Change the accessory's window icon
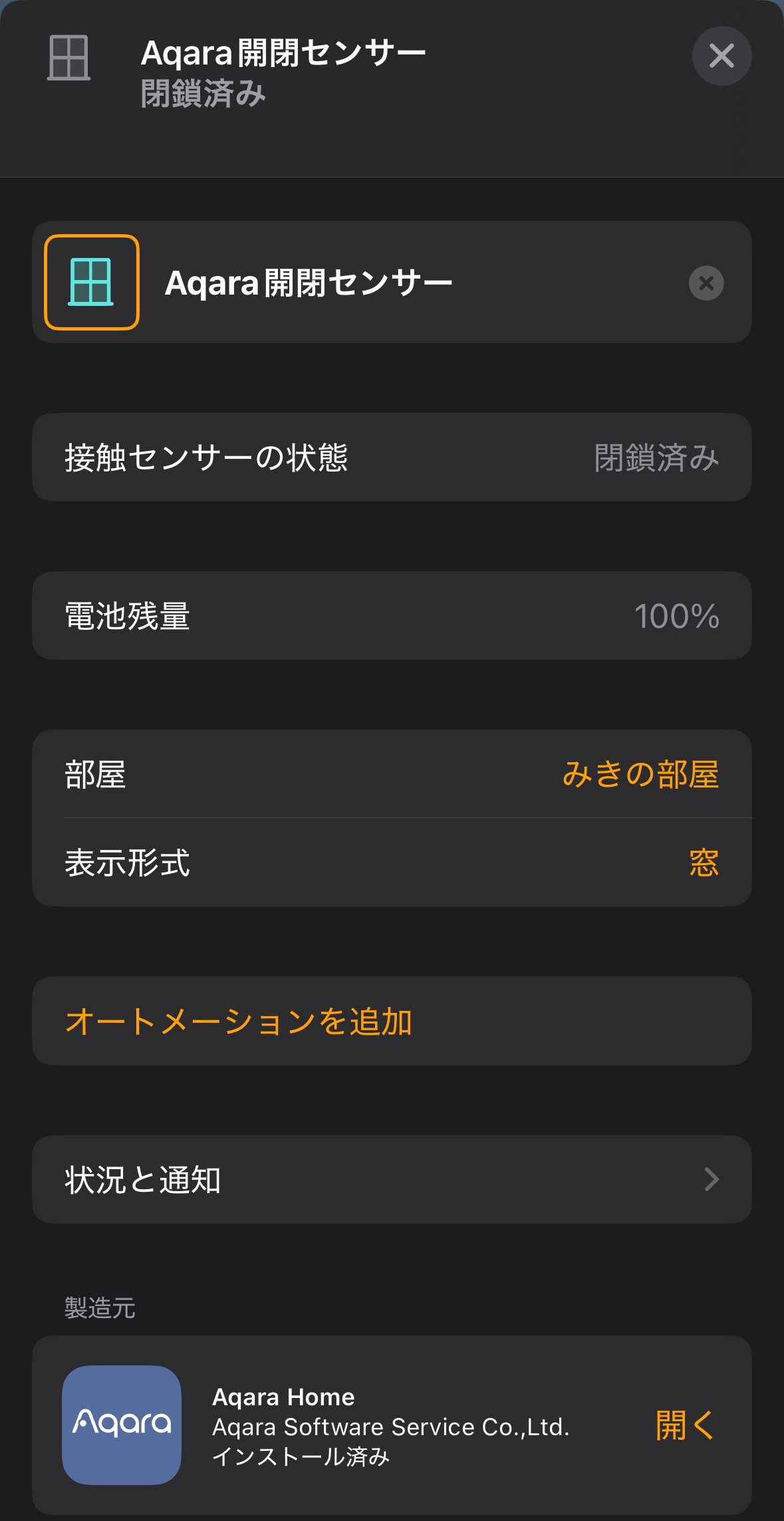This screenshot has width=784, height=1521. pos(92,283)
